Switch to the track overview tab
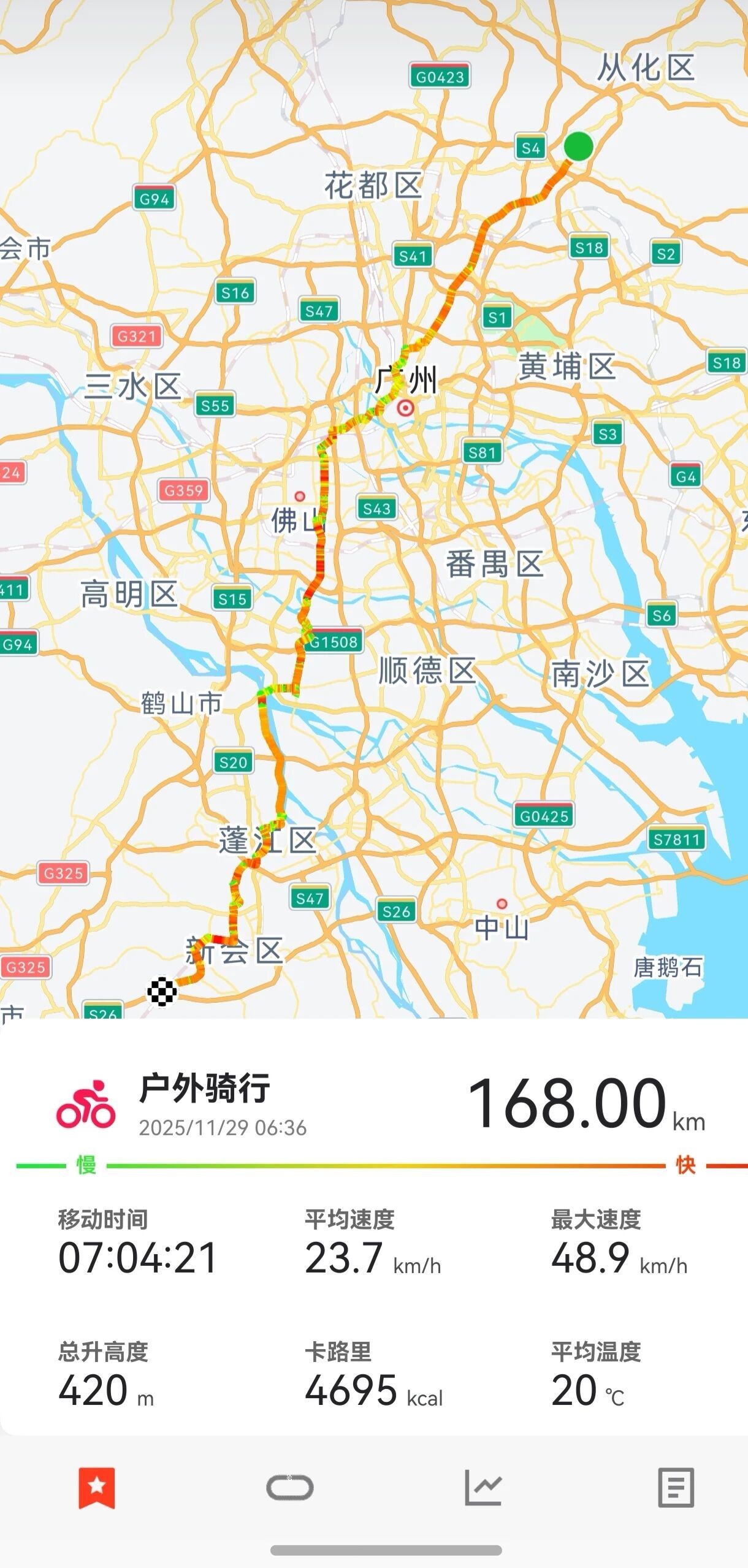The height and width of the screenshot is (1568, 748). click(97, 1488)
